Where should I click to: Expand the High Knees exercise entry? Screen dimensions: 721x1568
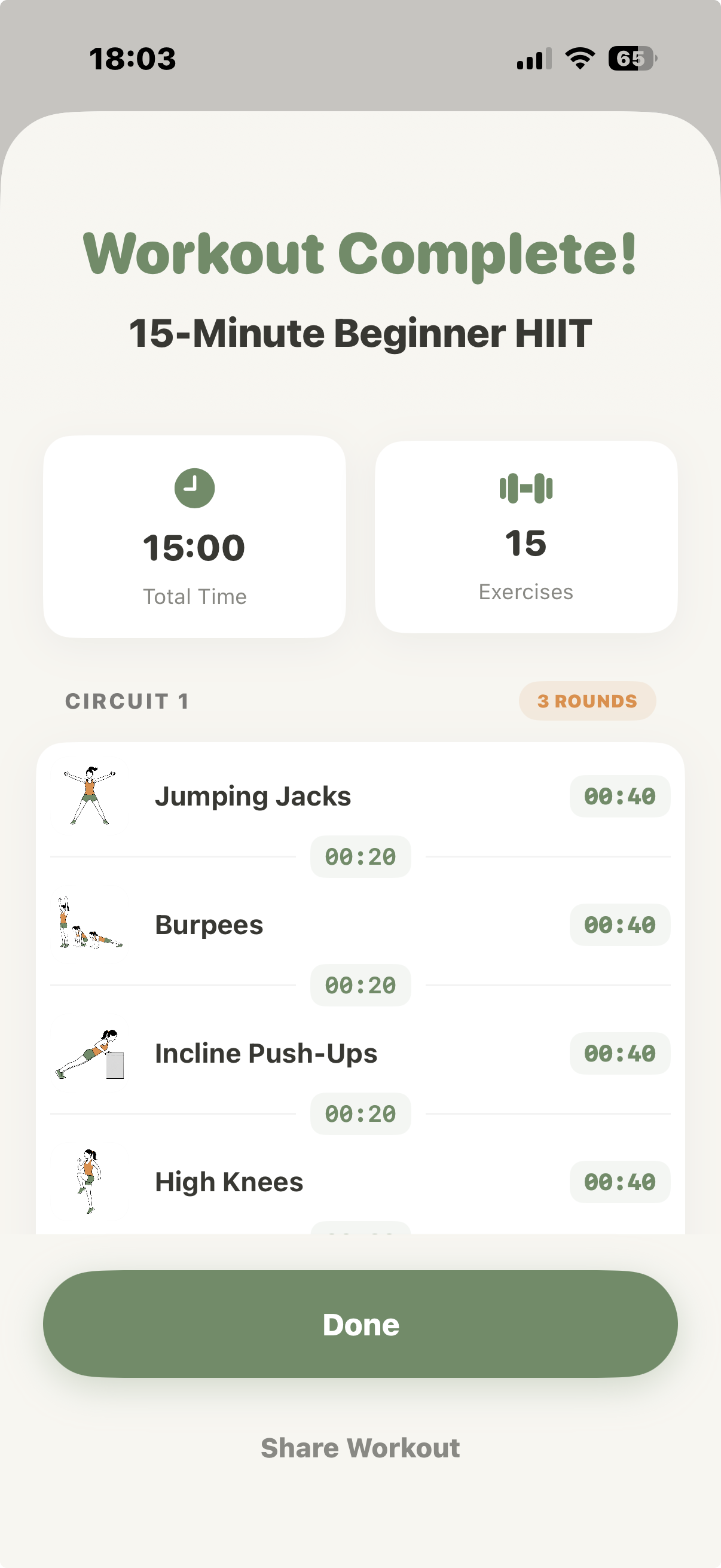coord(304,1181)
